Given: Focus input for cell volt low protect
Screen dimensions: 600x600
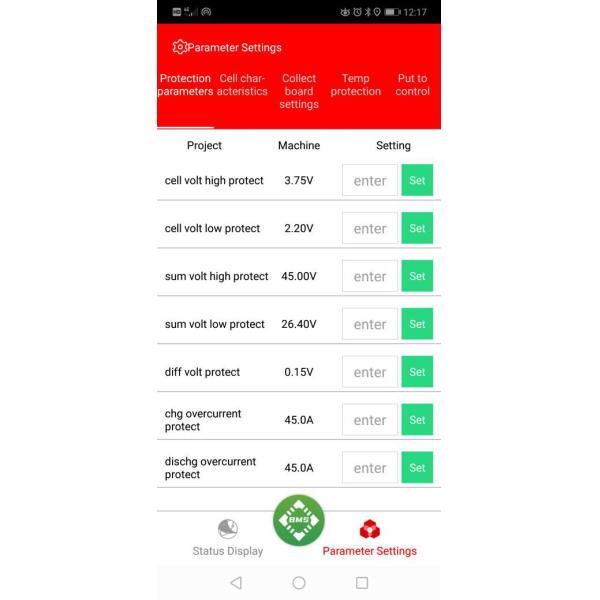Looking at the screenshot, I should (370, 229).
